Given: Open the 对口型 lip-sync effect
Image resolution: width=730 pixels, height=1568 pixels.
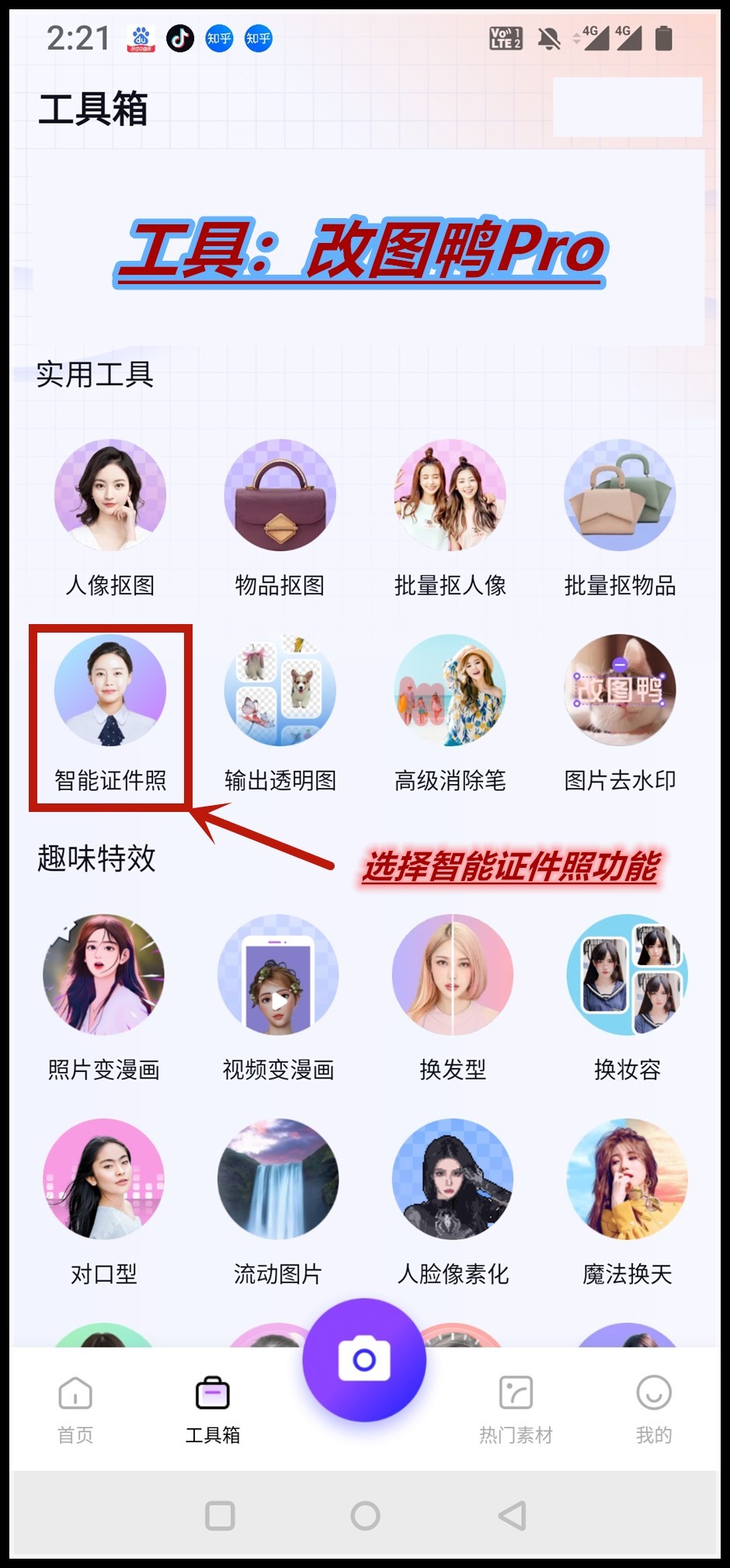Looking at the screenshot, I should pos(103,1178).
